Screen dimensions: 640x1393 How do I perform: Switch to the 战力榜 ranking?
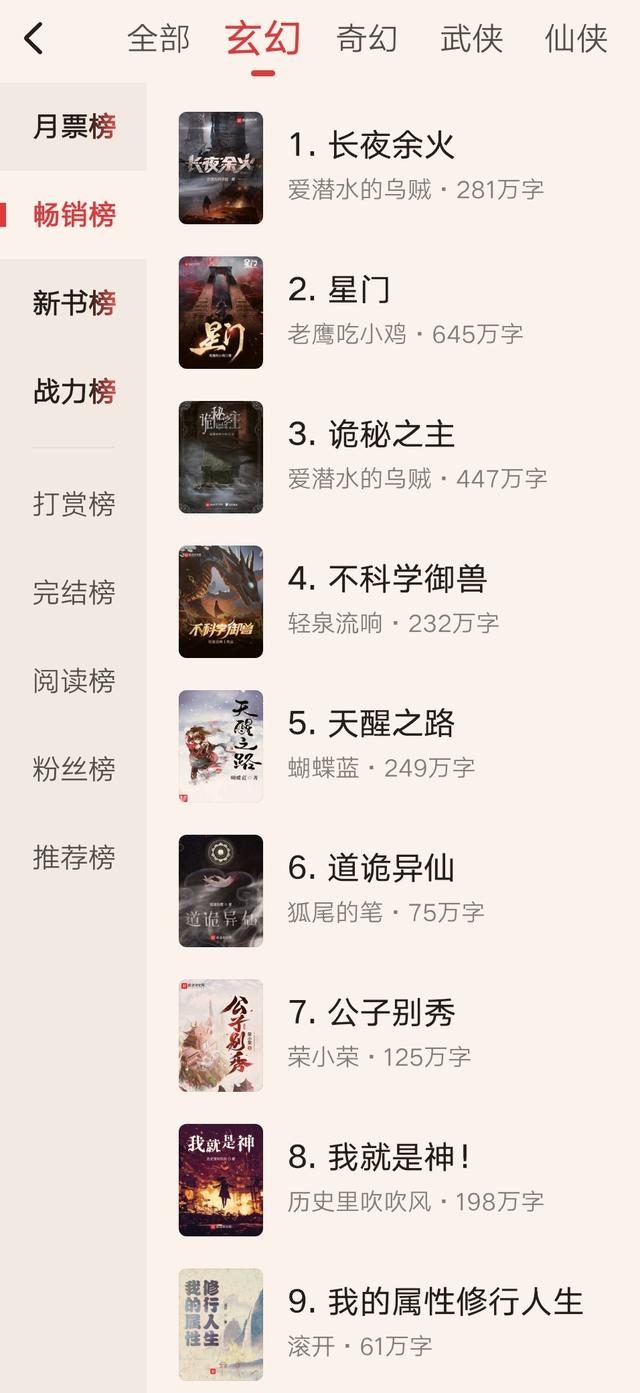74,391
